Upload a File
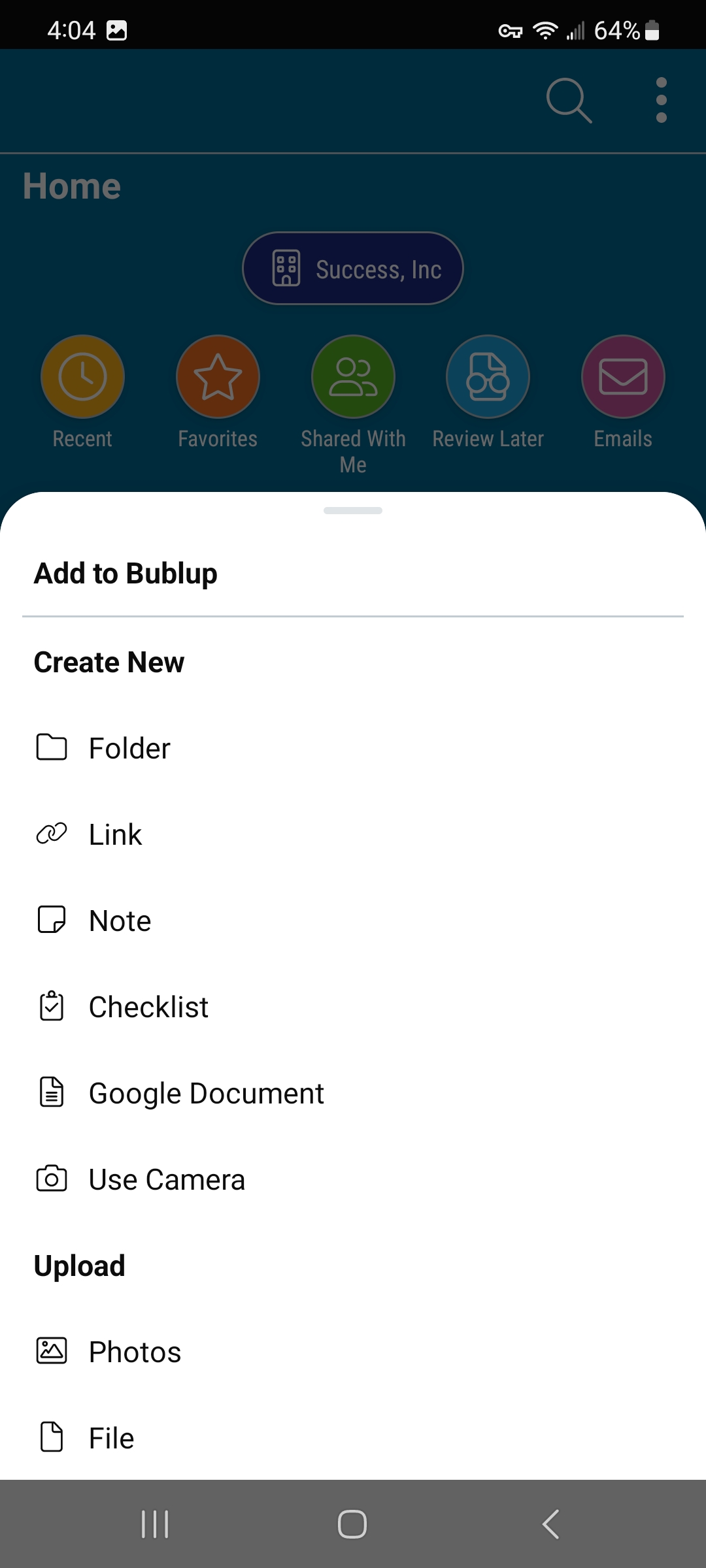 353,1438
